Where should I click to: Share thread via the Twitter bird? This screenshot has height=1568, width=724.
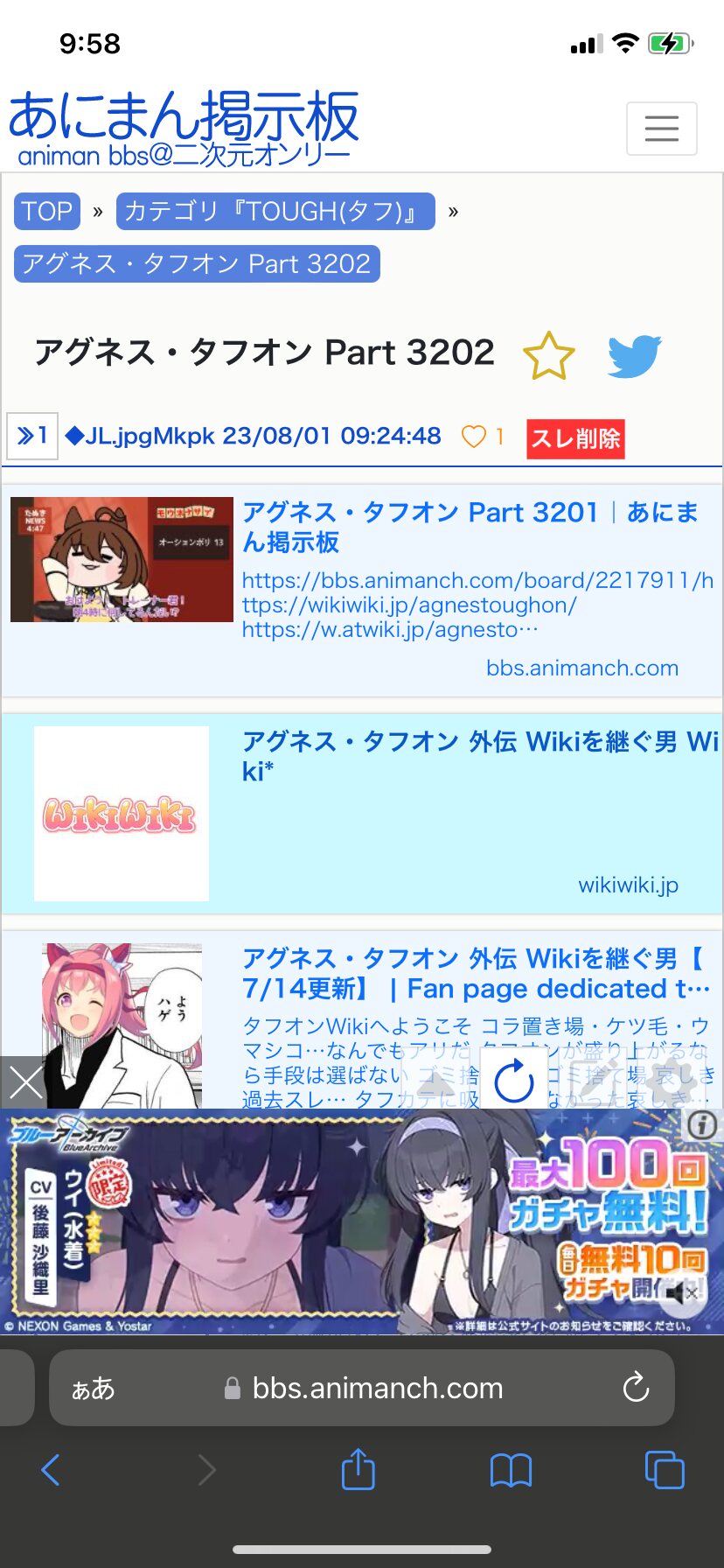click(x=635, y=355)
